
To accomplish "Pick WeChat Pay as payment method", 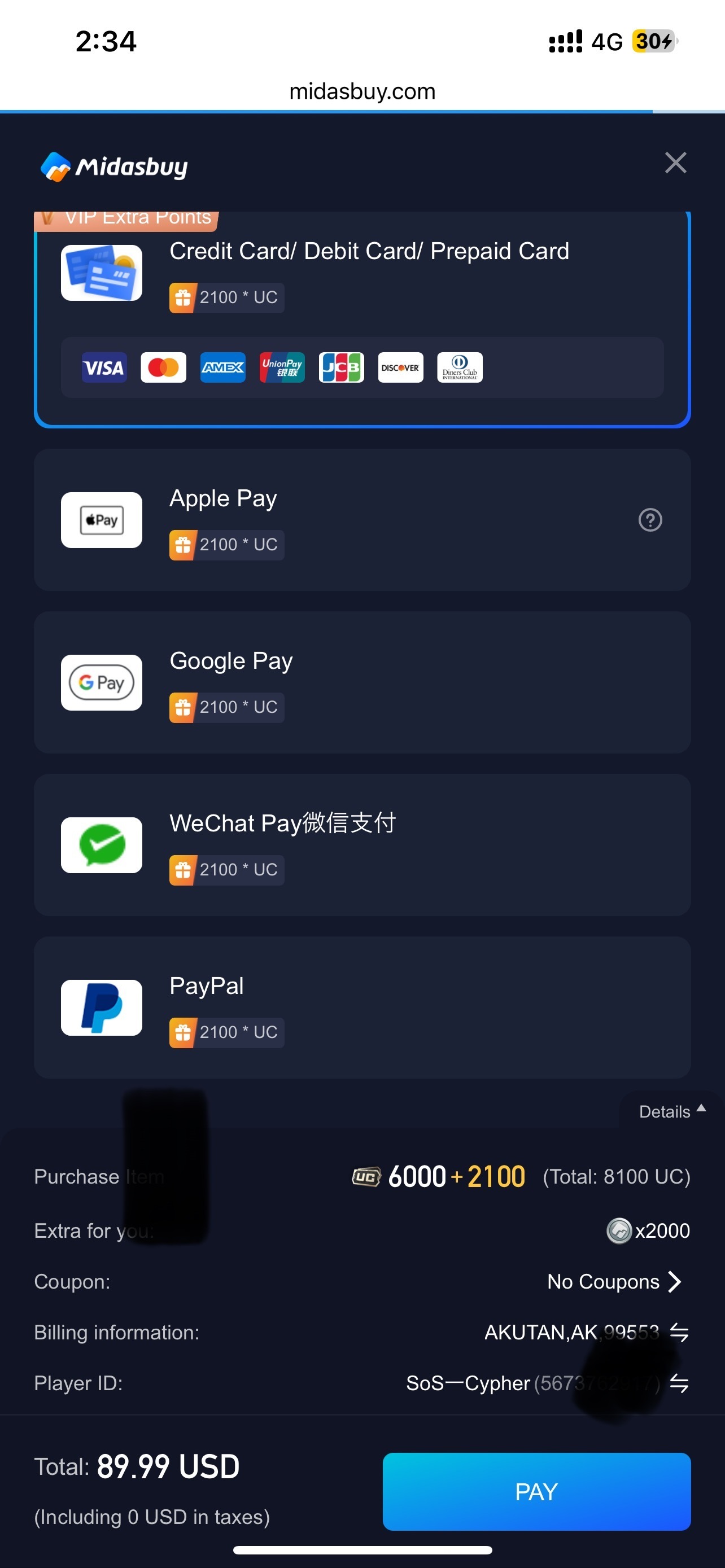I will 362,845.
